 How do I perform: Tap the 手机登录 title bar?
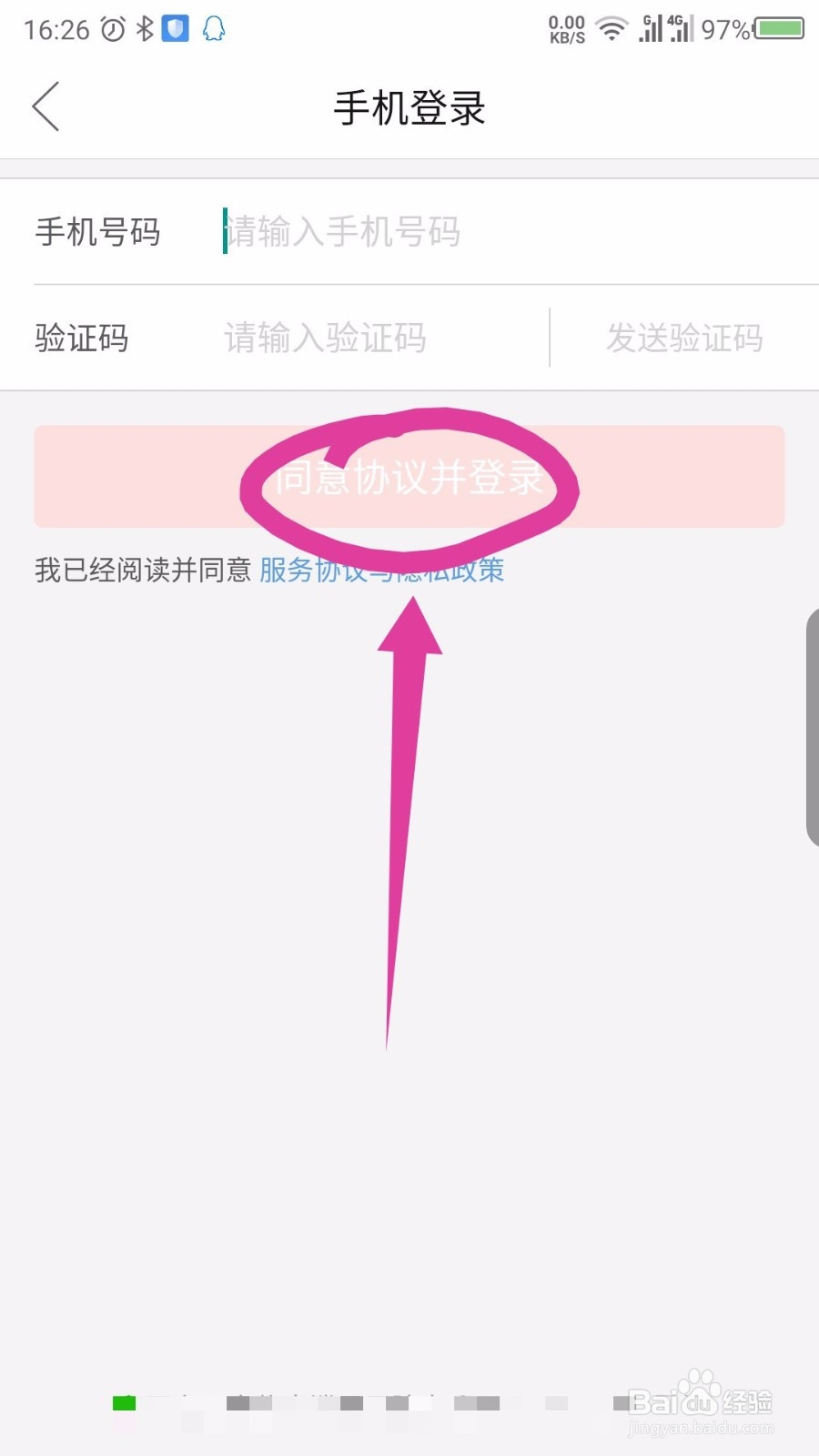(x=409, y=106)
